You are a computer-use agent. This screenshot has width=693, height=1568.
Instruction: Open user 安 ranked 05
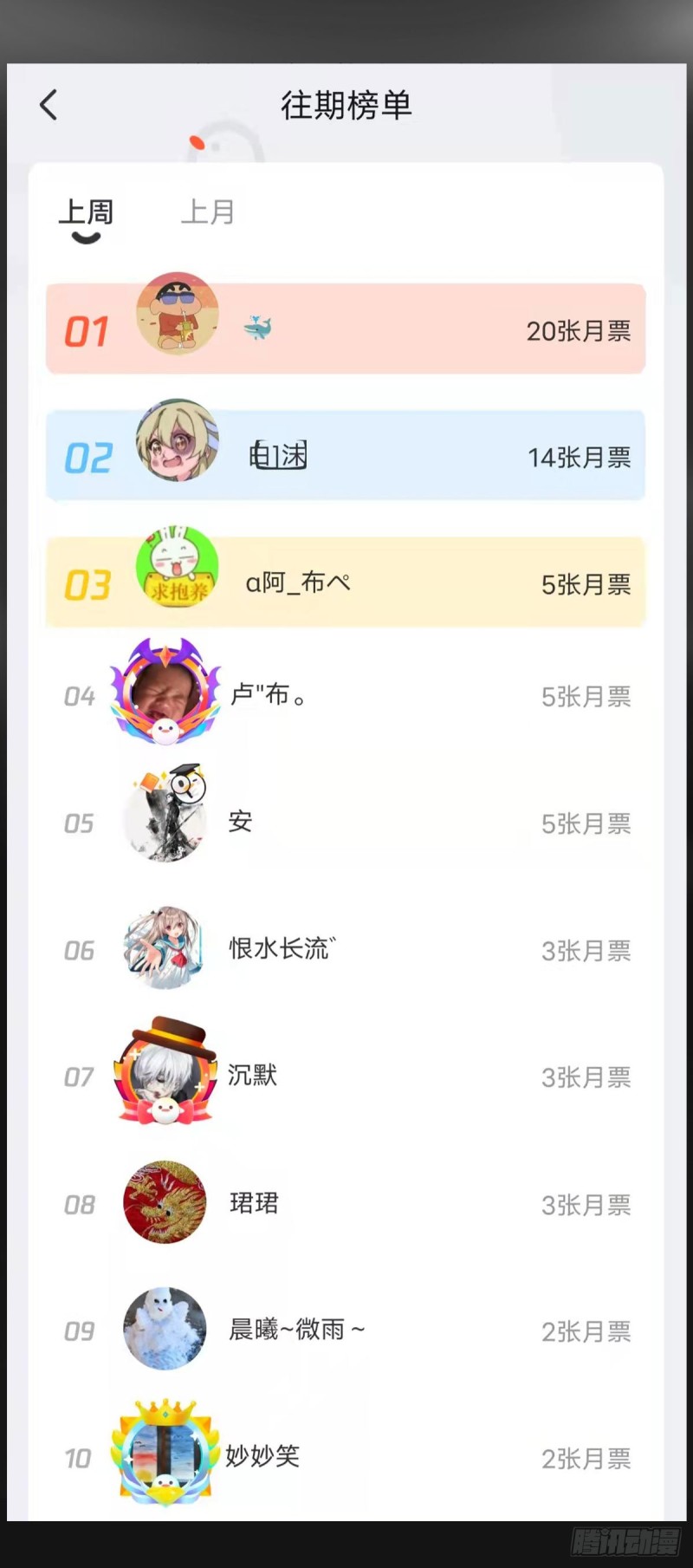tap(346, 823)
